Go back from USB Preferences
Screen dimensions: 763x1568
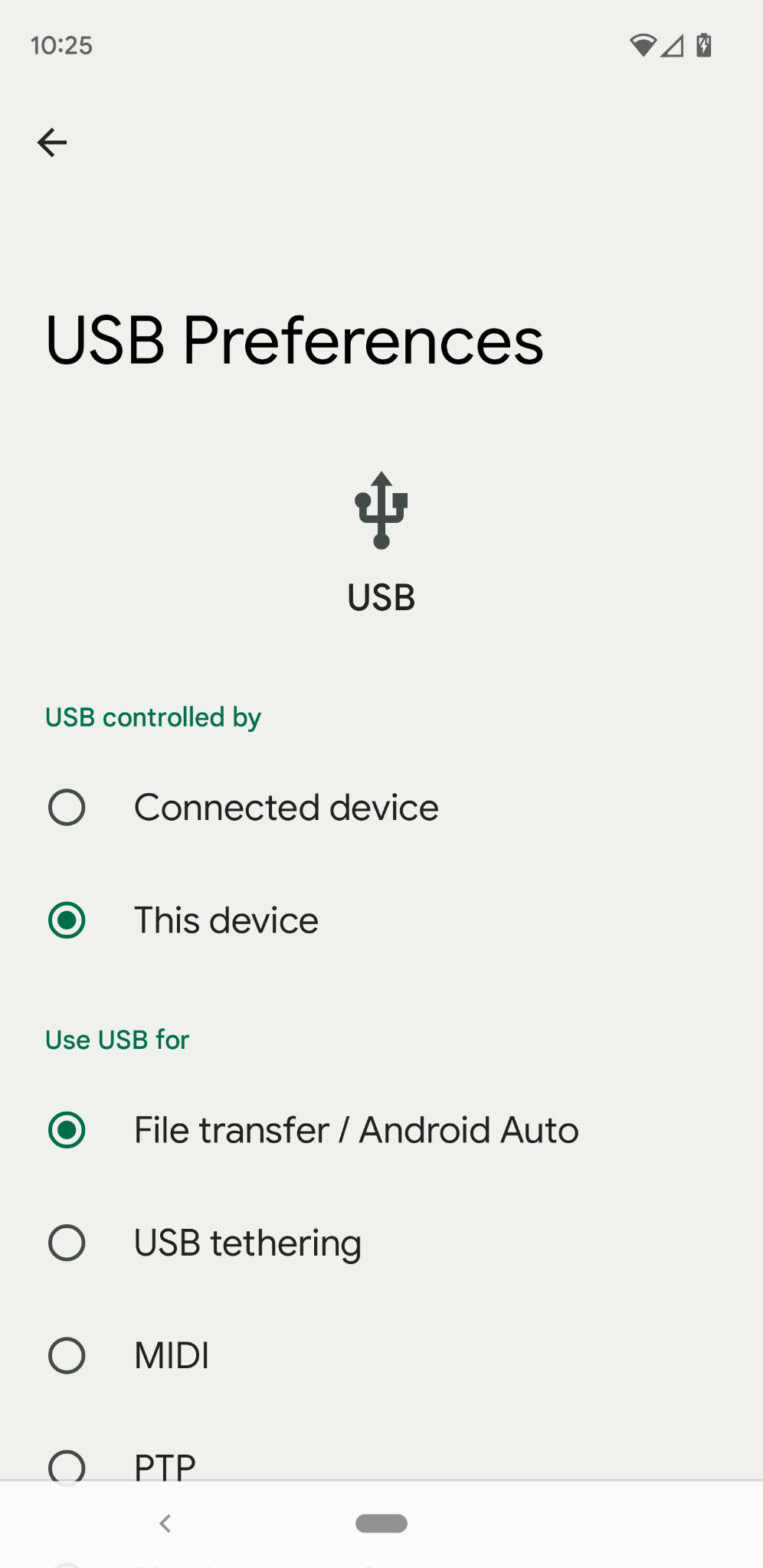tap(52, 142)
